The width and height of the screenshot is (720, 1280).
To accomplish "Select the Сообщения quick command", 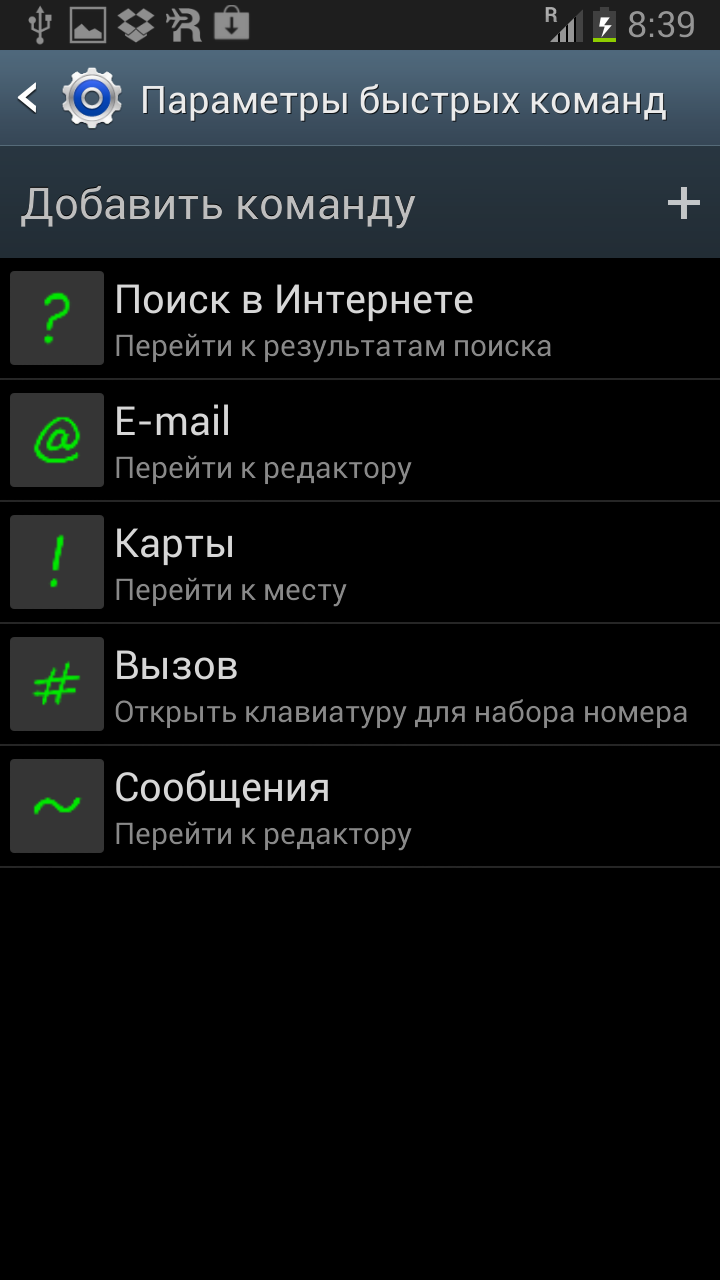I will click(360, 806).
